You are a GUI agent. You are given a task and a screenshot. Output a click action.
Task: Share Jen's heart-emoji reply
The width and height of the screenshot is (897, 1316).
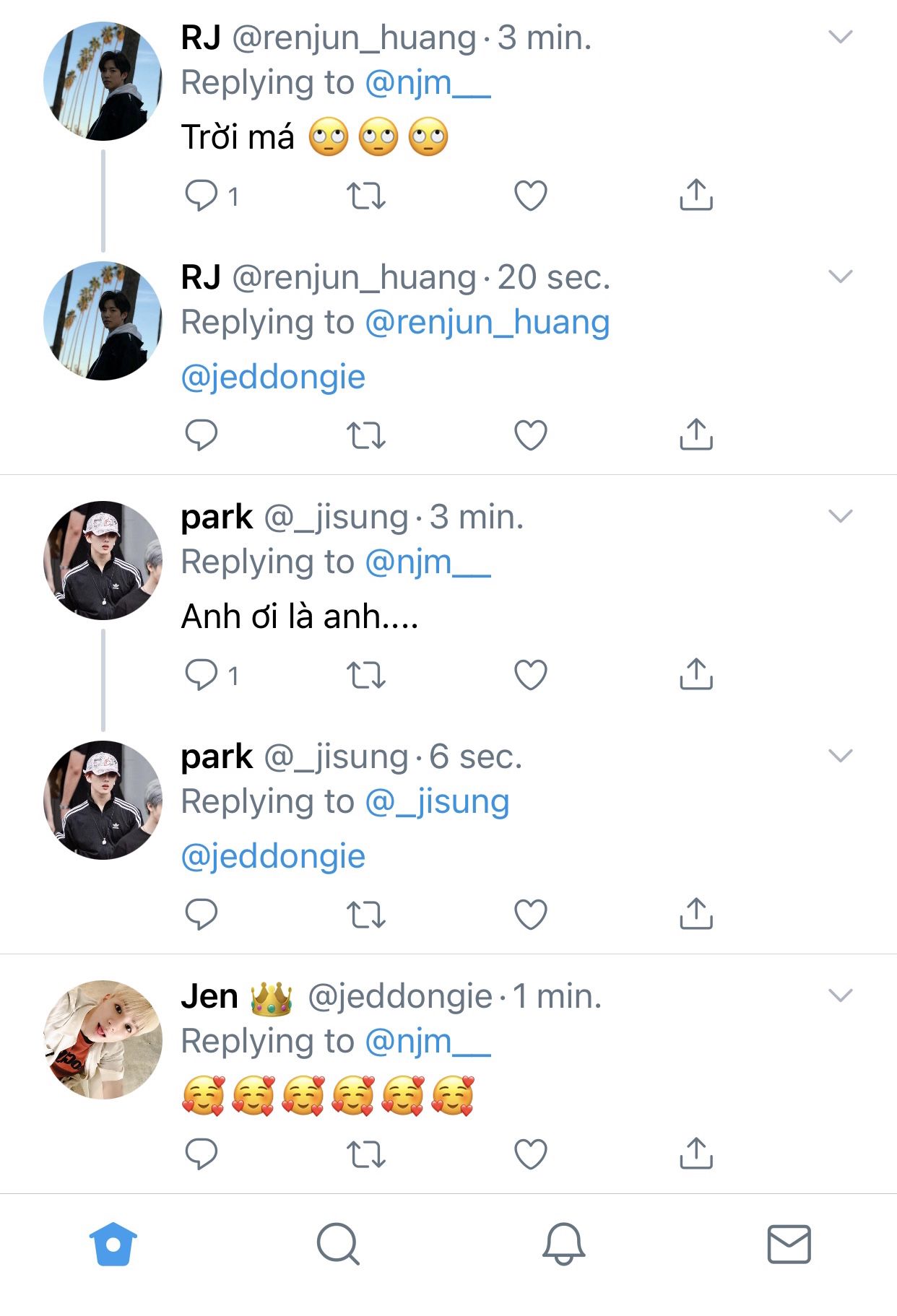pyautogui.click(x=695, y=1154)
